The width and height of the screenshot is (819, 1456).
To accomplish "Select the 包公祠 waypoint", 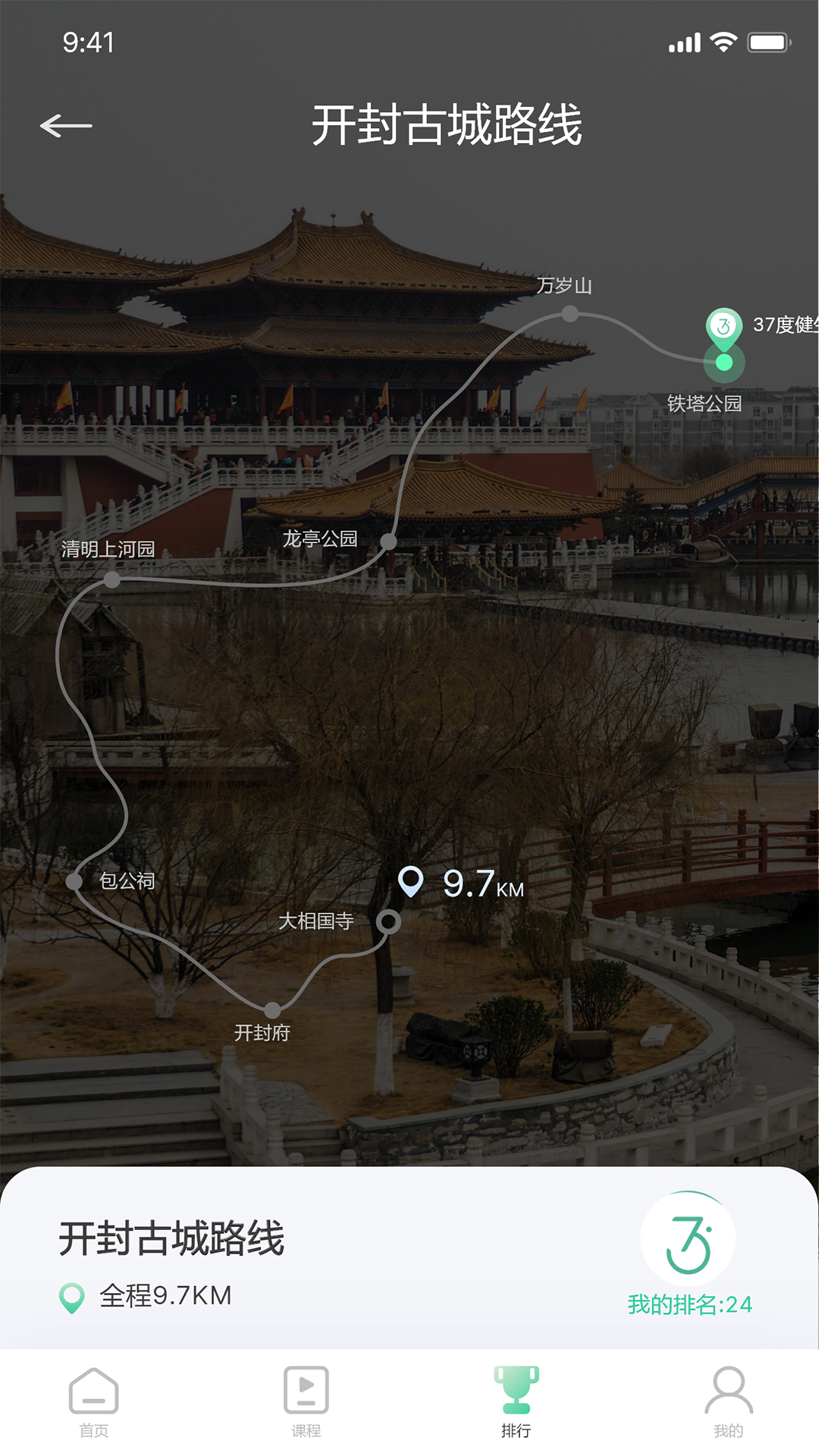I will (x=74, y=881).
